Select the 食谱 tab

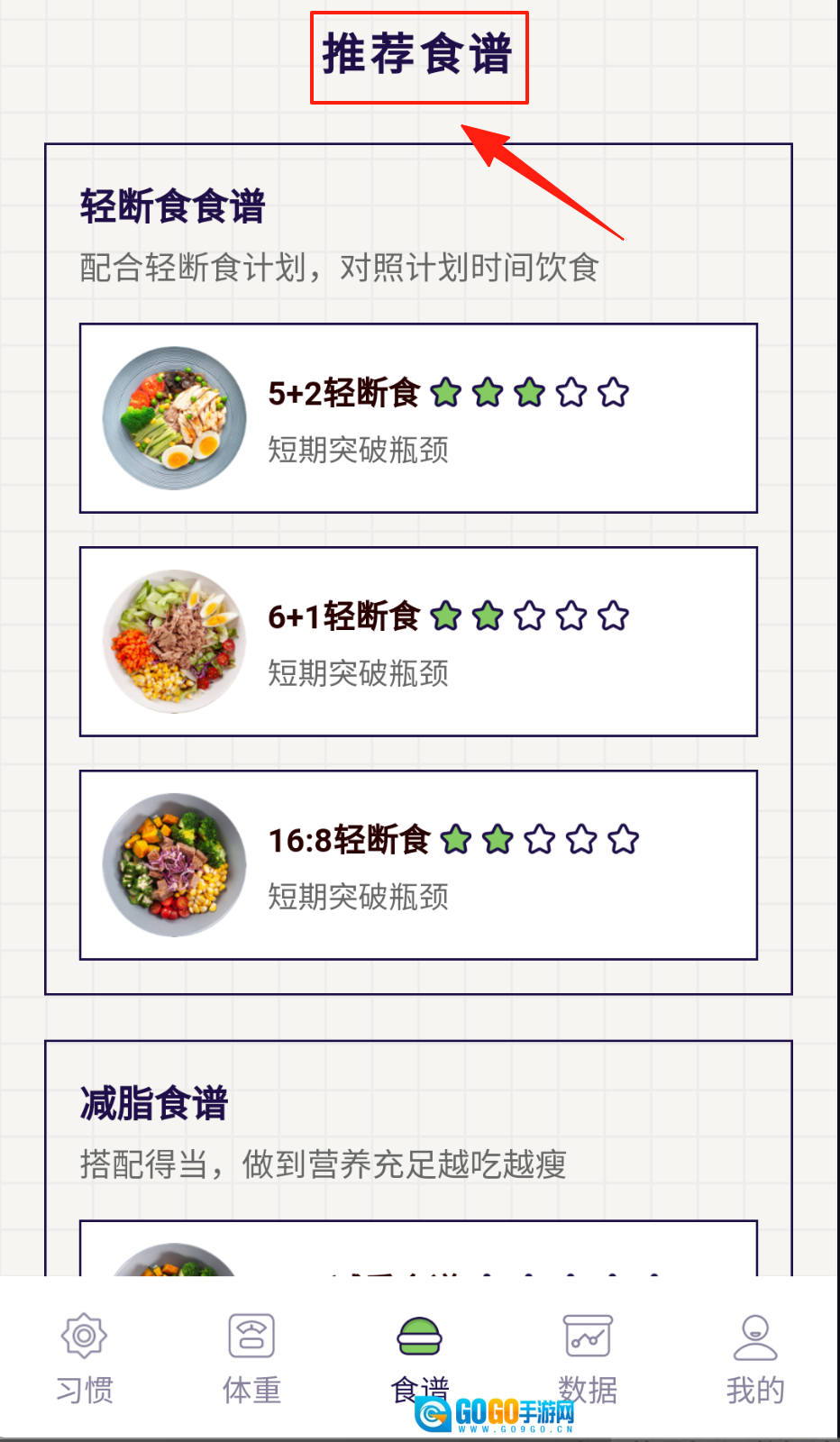419,1358
